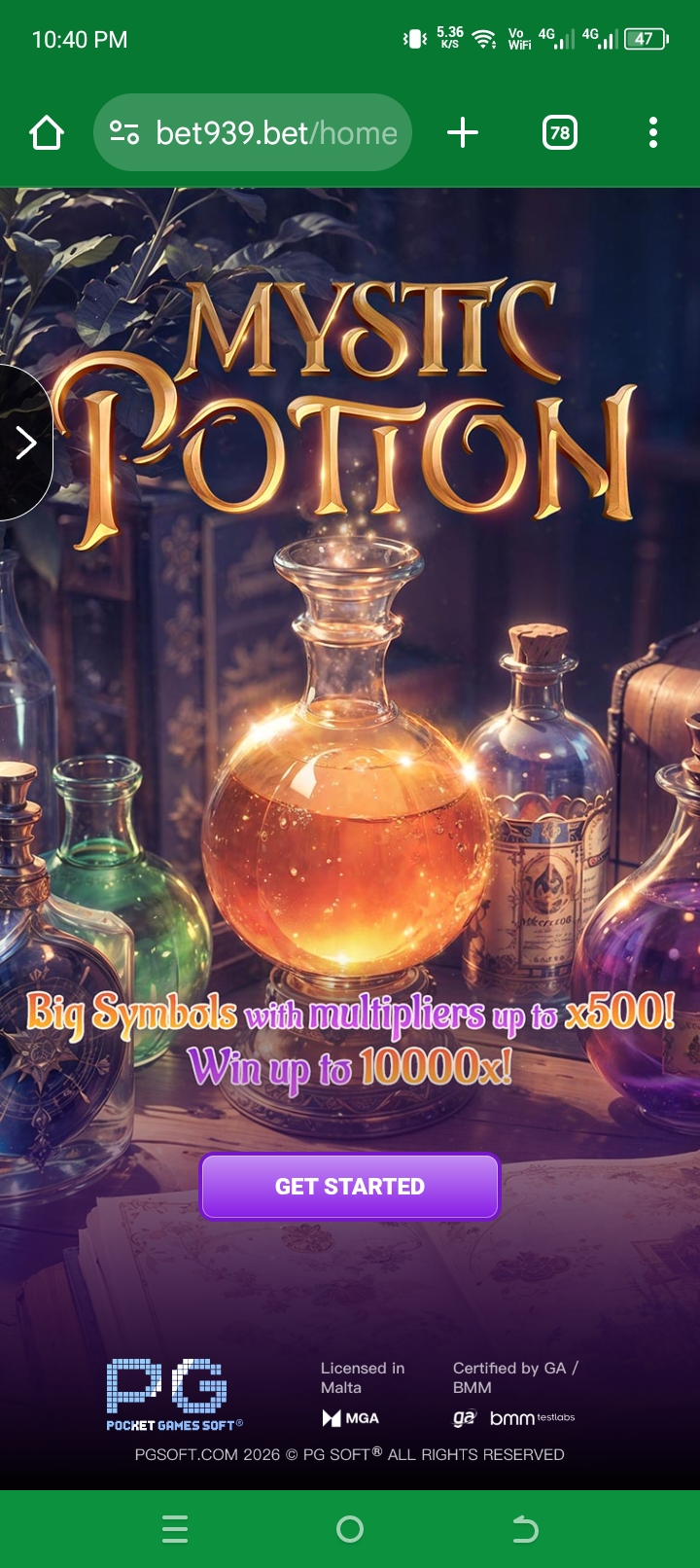View site info icon in address bar
The height and width of the screenshot is (1568, 700).
pyautogui.click(x=124, y=132)
